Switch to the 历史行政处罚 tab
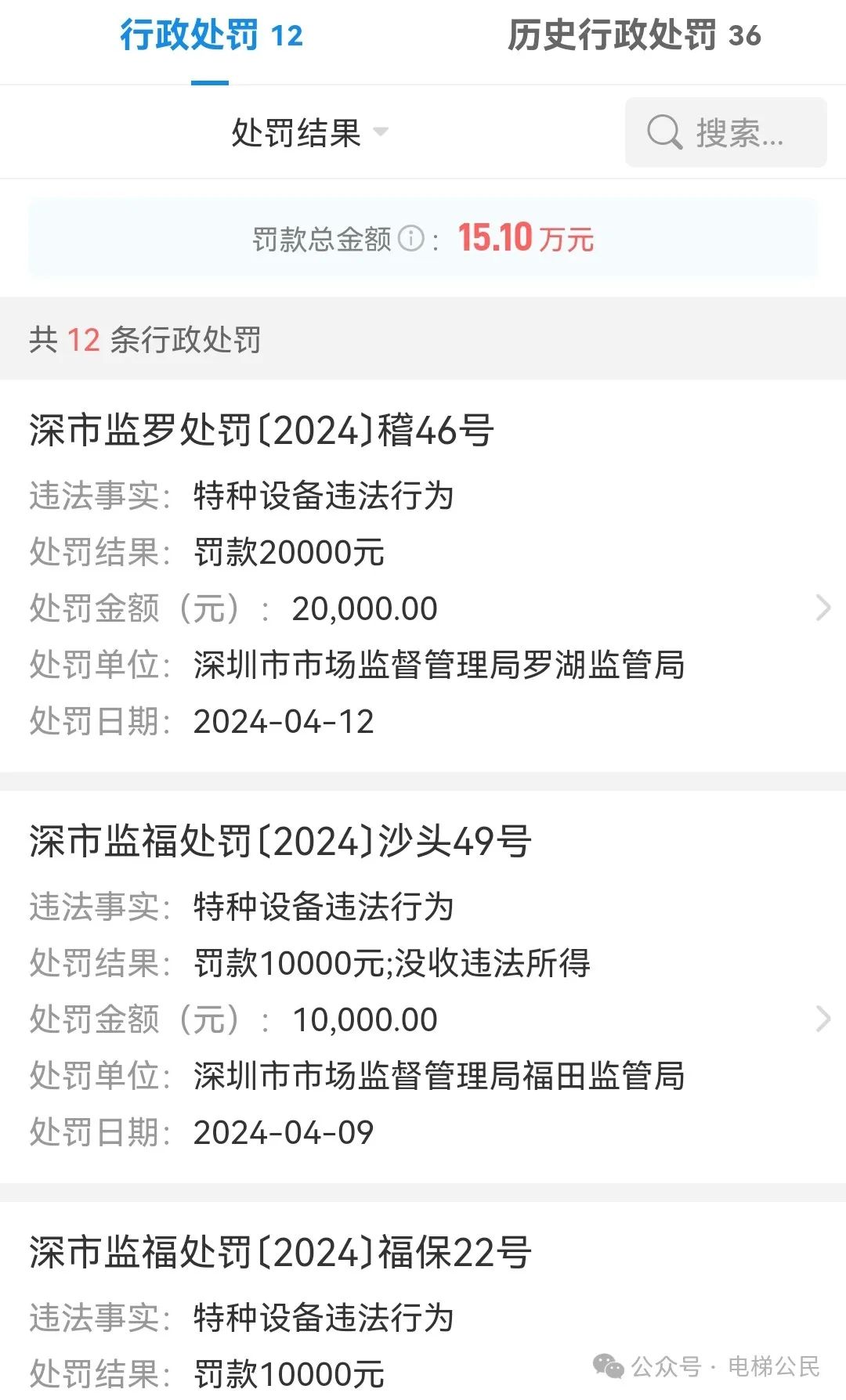846x1400 pixels. (634, 36)
